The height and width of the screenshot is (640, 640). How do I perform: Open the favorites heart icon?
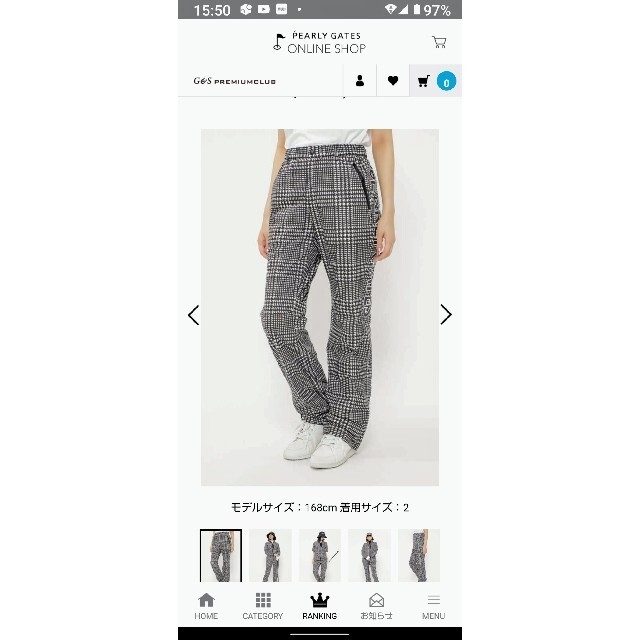(x=393, y=81)
